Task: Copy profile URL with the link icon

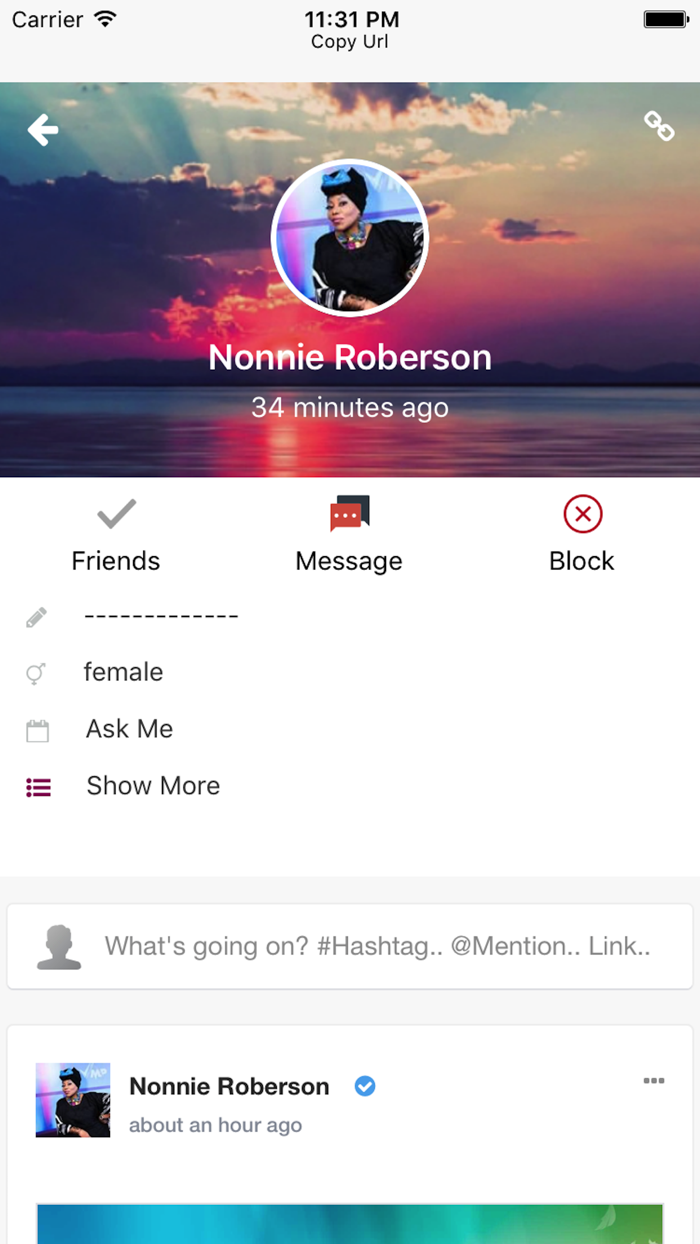Action: point(658,126)
